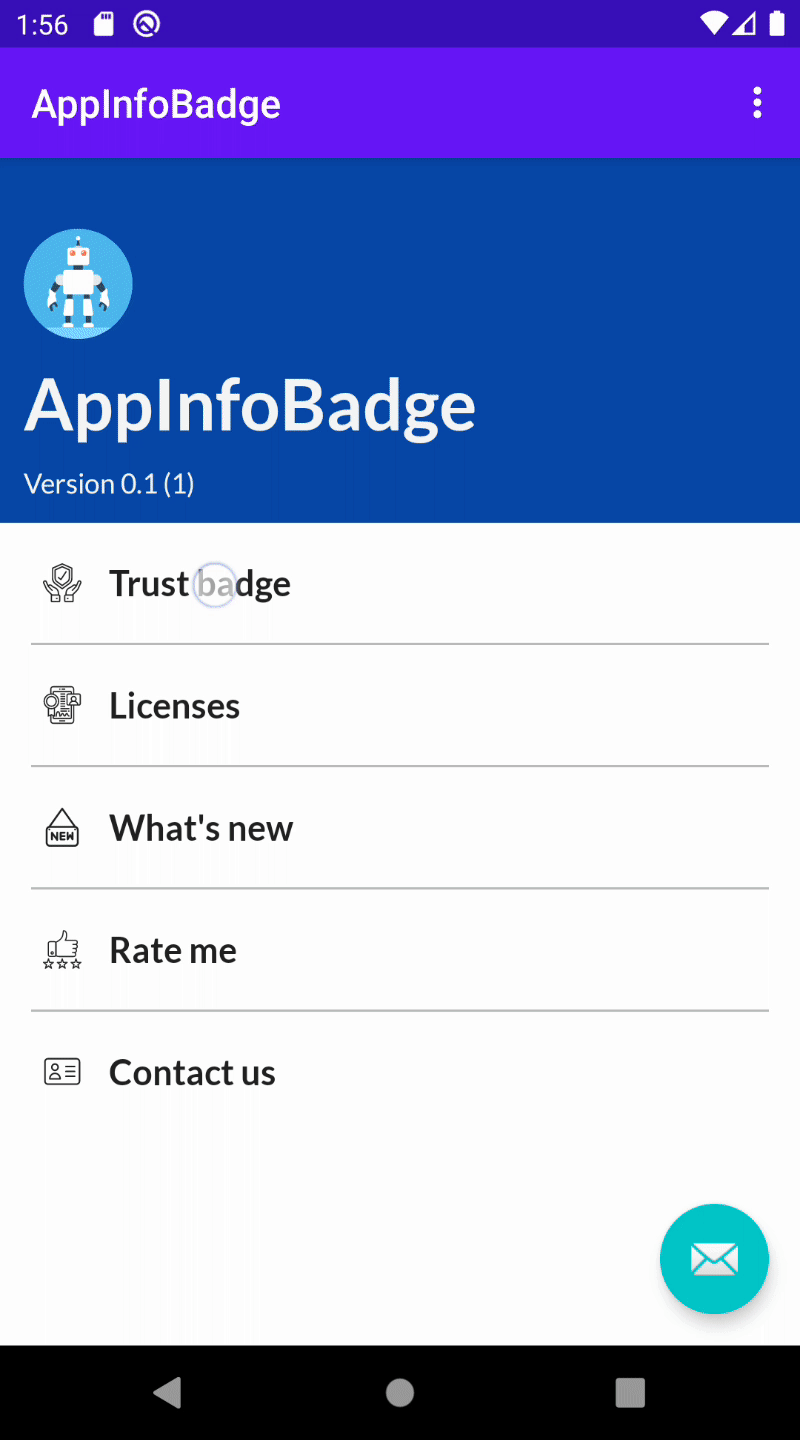Tap the floating envelope mail button
Screen dimensions: 800x1440
(714, 1258)
